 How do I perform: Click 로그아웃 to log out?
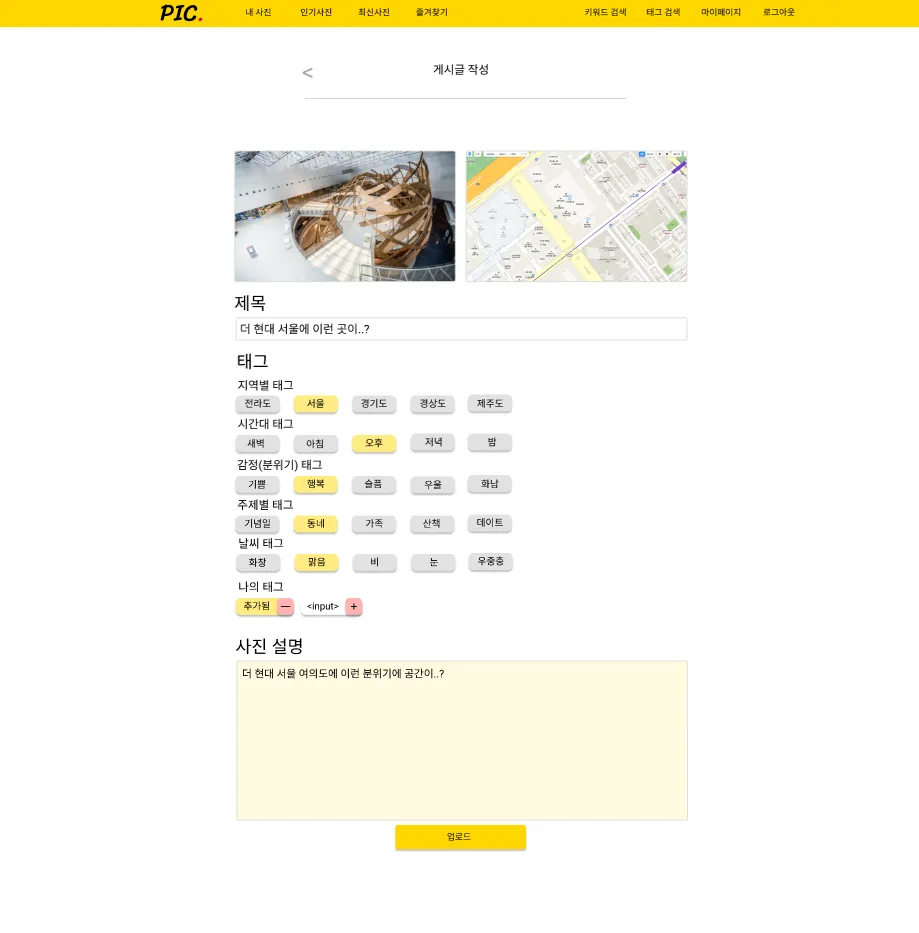[x=778, y=13]
